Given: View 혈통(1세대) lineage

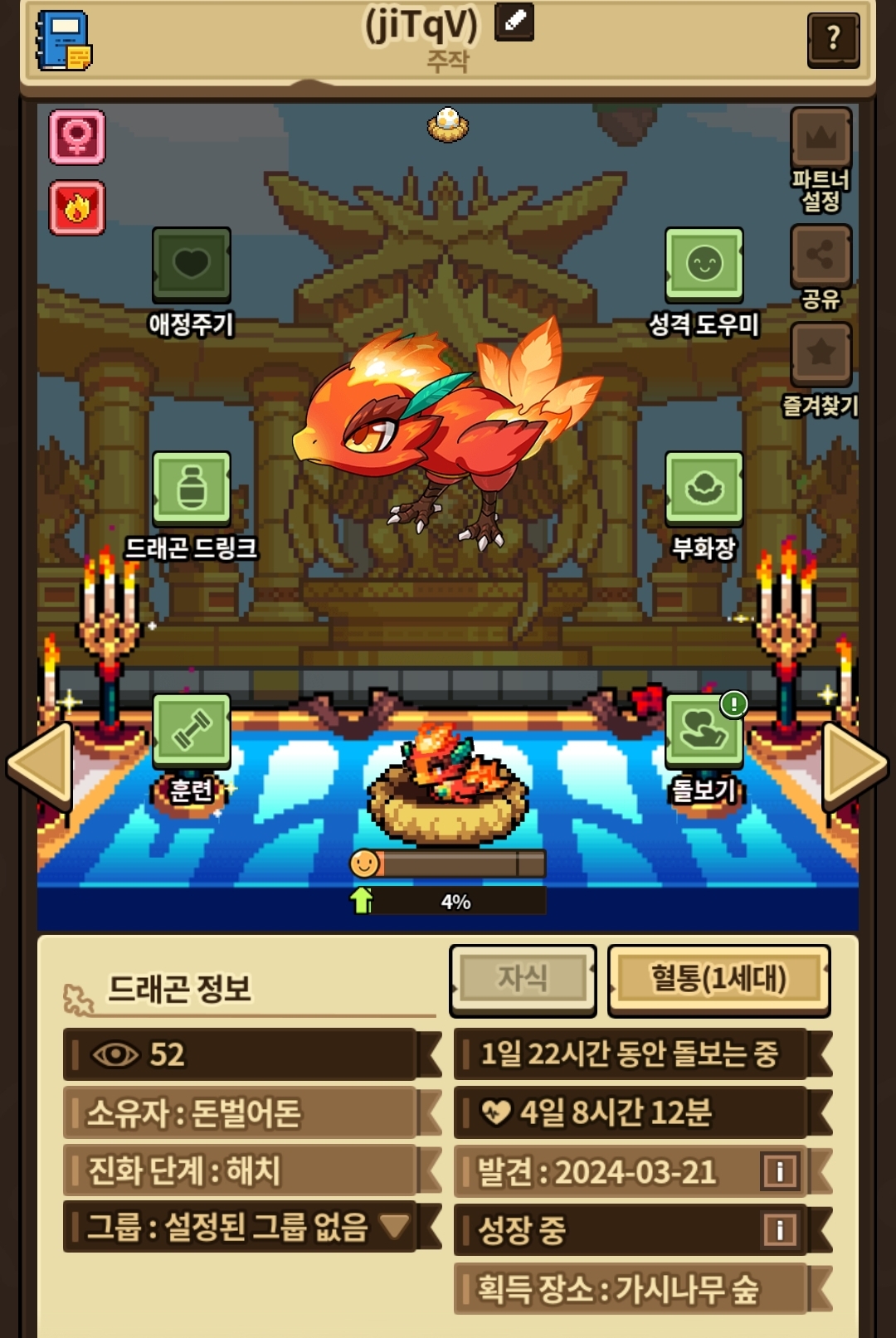Looking at the screenshot, I should pos(719,980).
